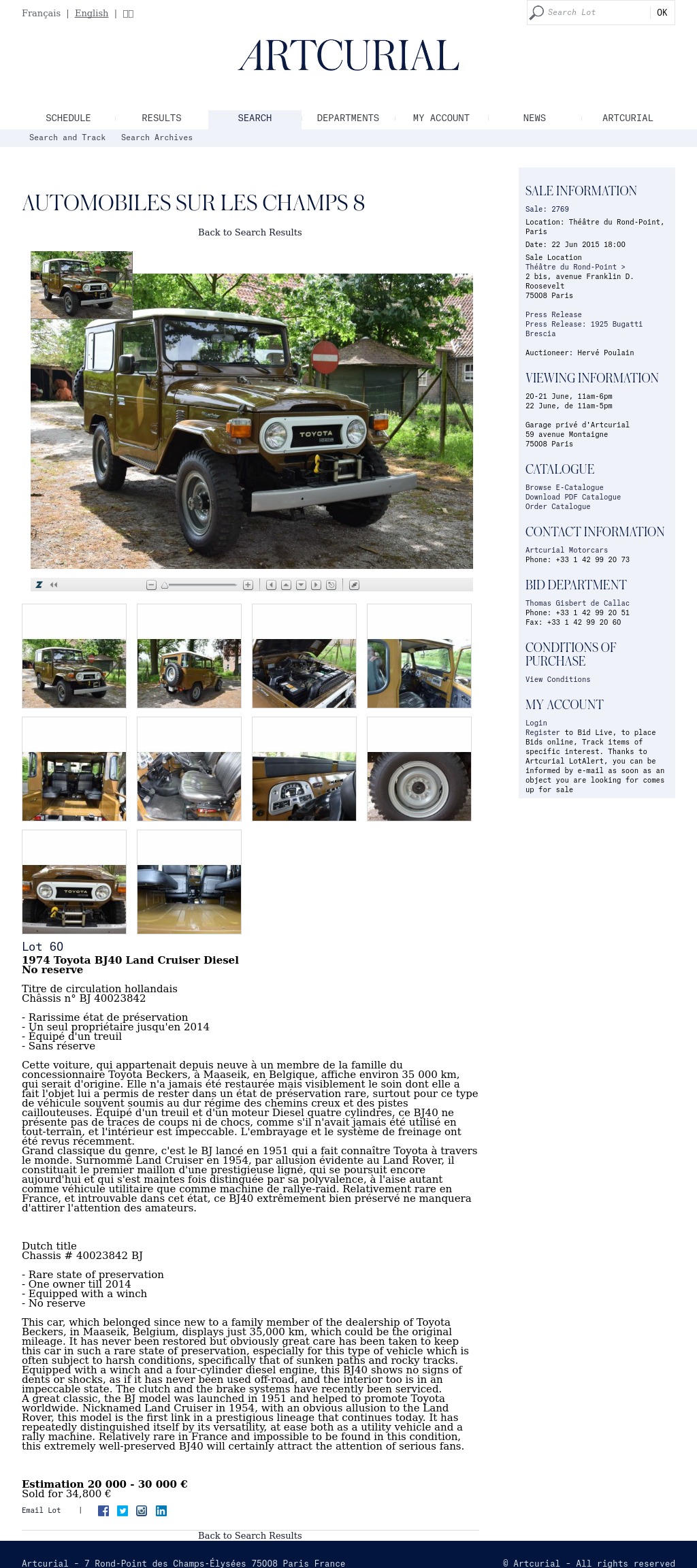697x1568 pixels.
Task: Open Search Archives
Action: tap(157, 137)
